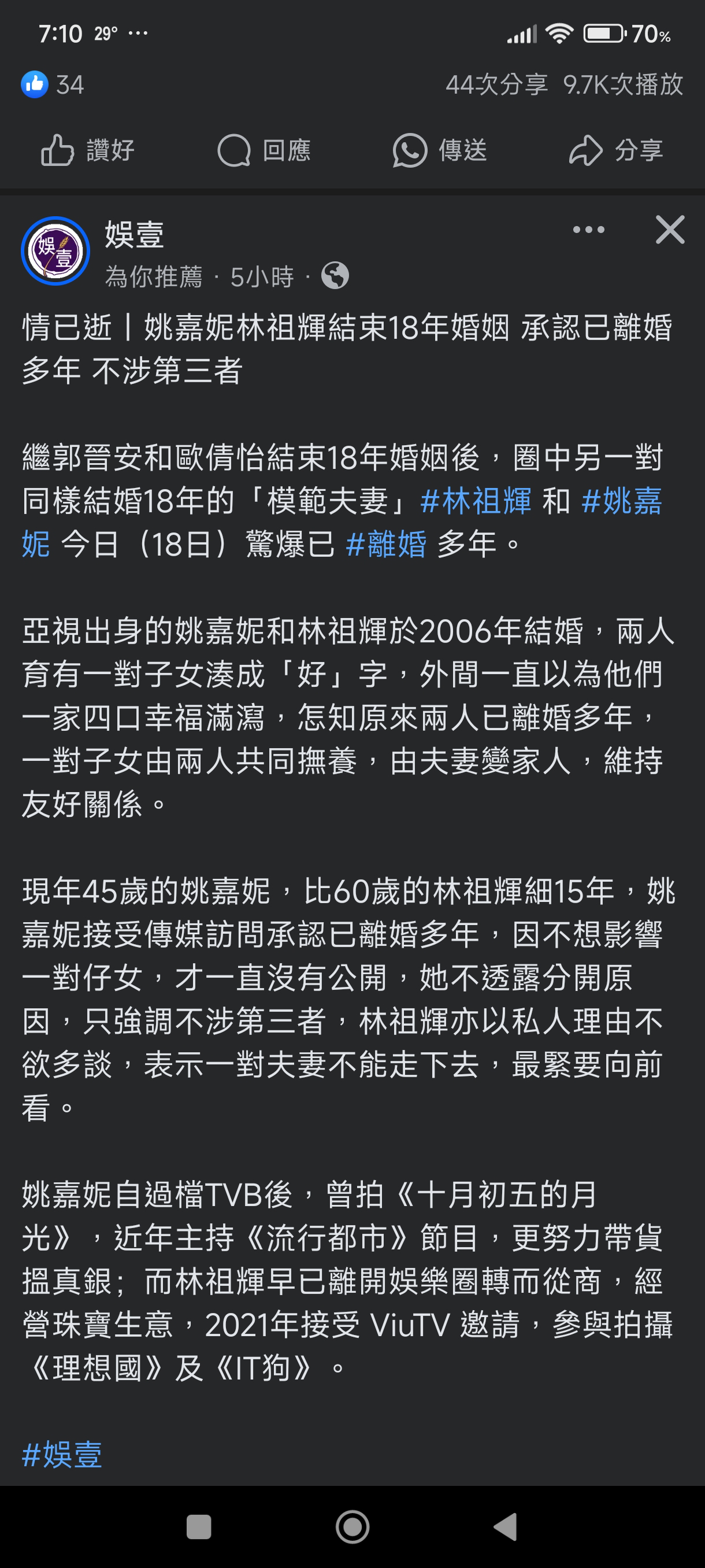Open the 娛壹 page profile picture

pos(55,251)
